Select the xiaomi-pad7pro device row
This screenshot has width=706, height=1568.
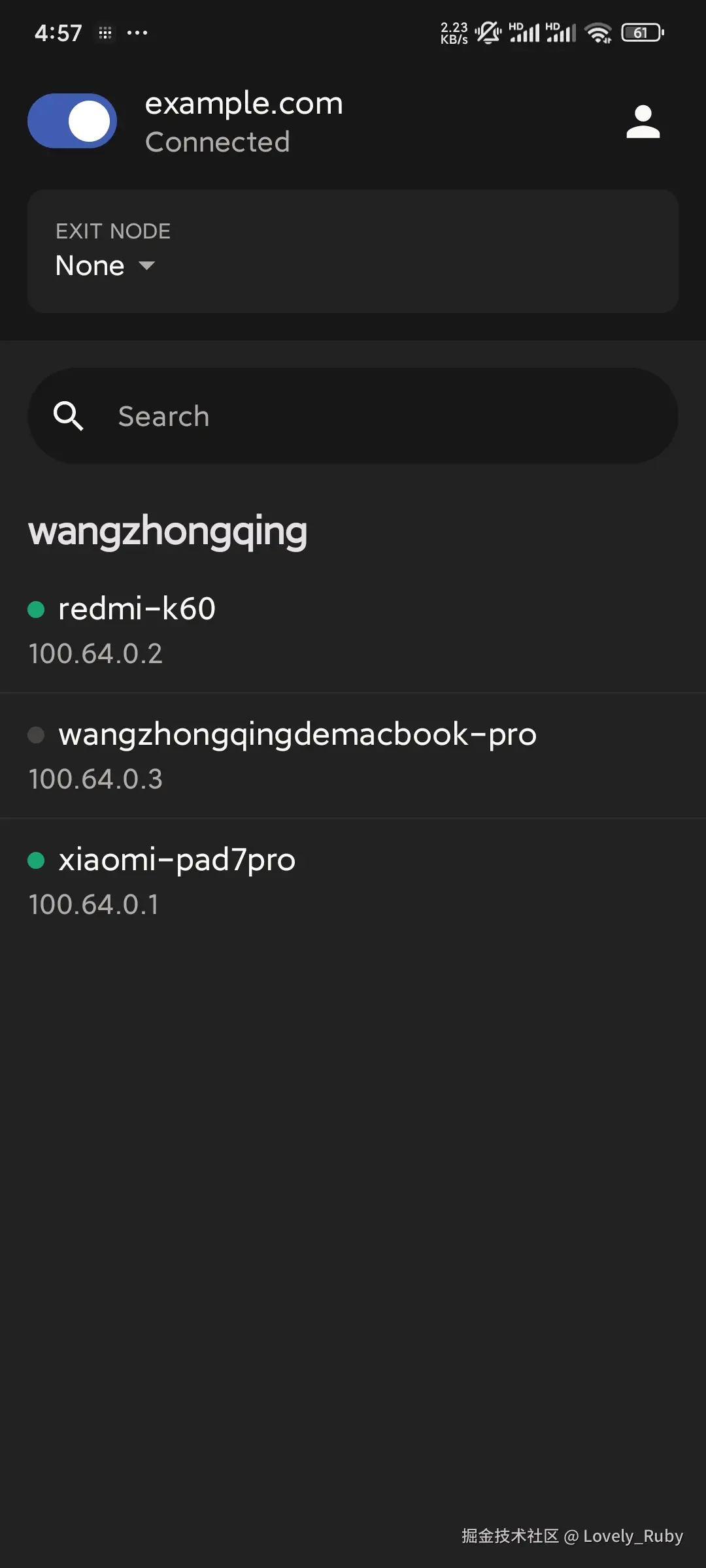353,881
